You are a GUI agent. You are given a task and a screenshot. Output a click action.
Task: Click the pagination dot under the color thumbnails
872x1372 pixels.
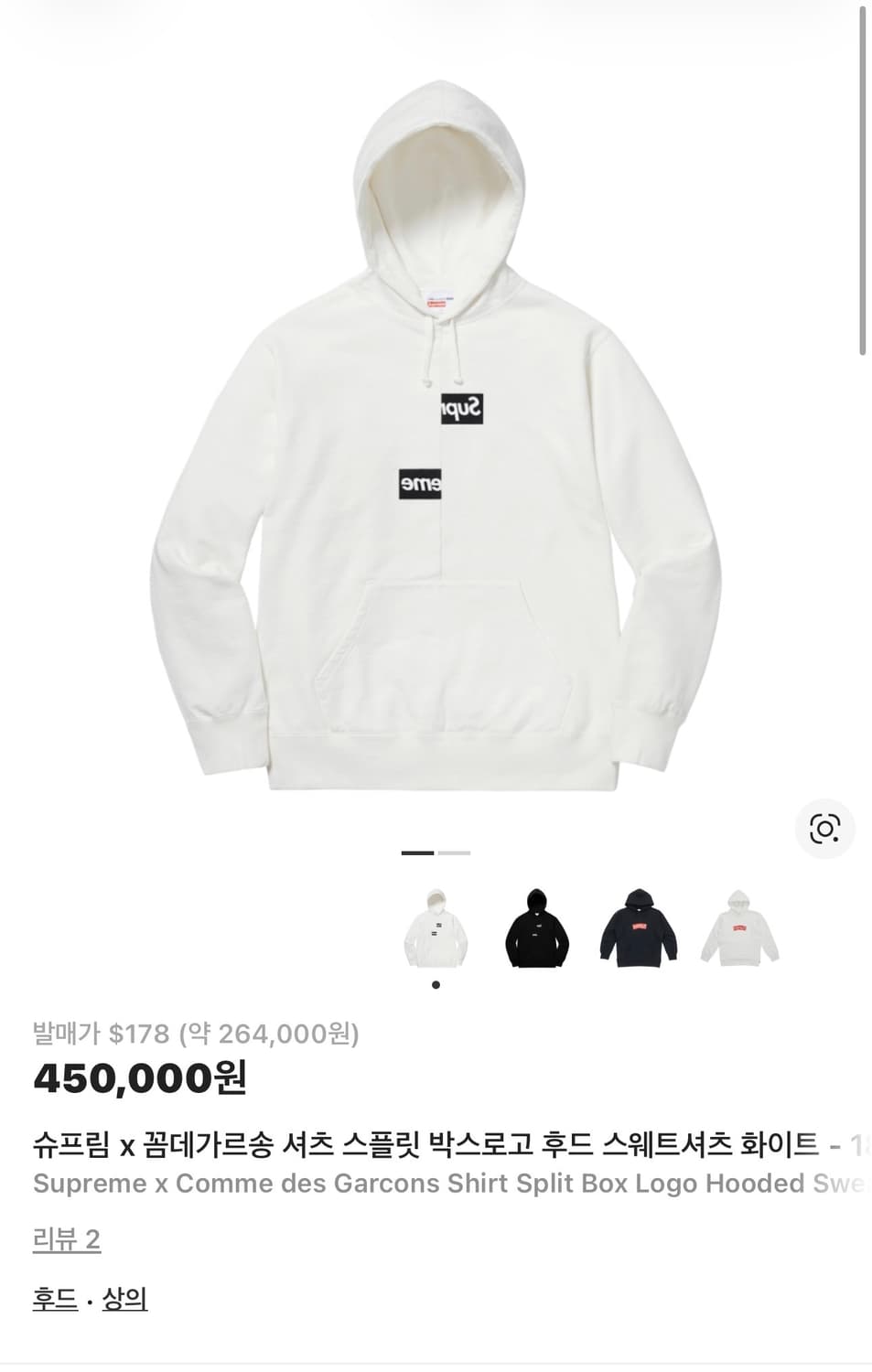tap(436, 985)
